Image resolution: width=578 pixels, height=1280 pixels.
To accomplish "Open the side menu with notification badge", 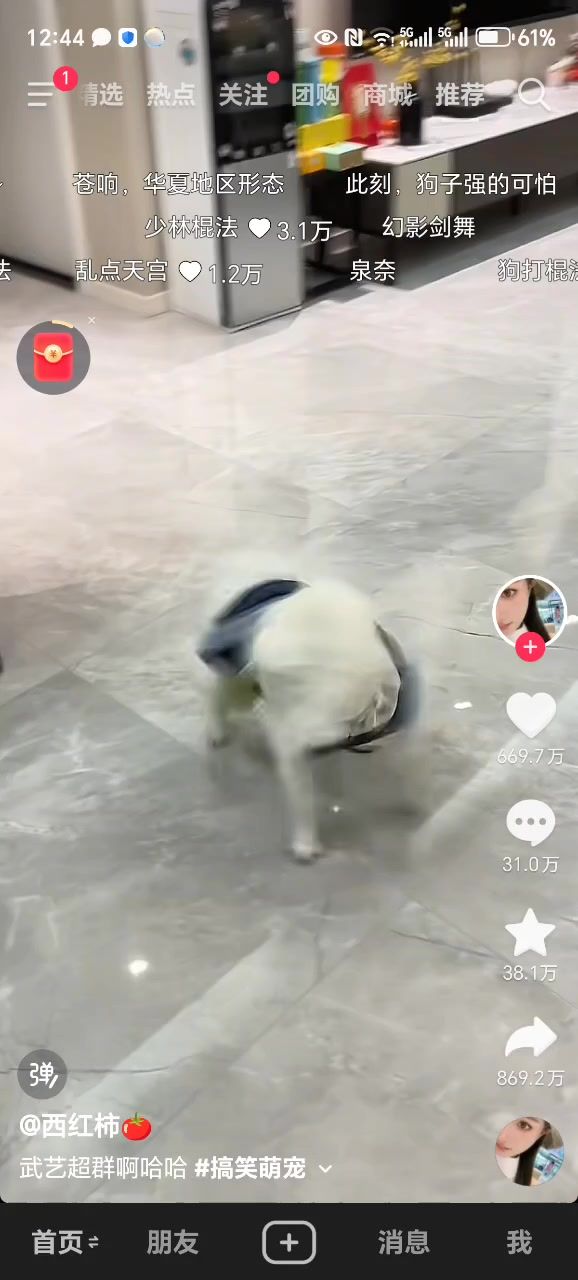I will (41, 93).
